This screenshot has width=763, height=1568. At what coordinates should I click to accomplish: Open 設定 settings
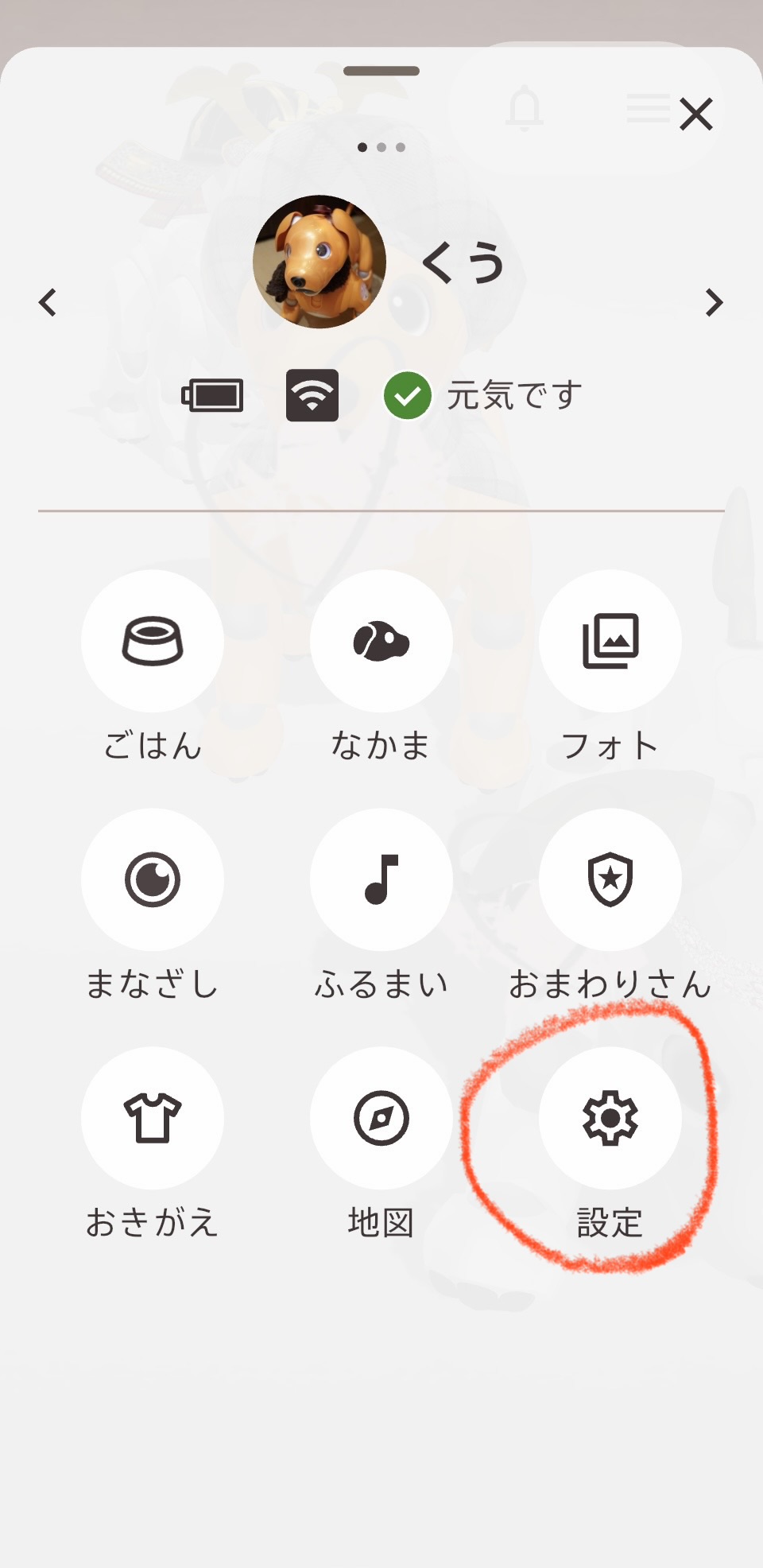(610, 1118)
